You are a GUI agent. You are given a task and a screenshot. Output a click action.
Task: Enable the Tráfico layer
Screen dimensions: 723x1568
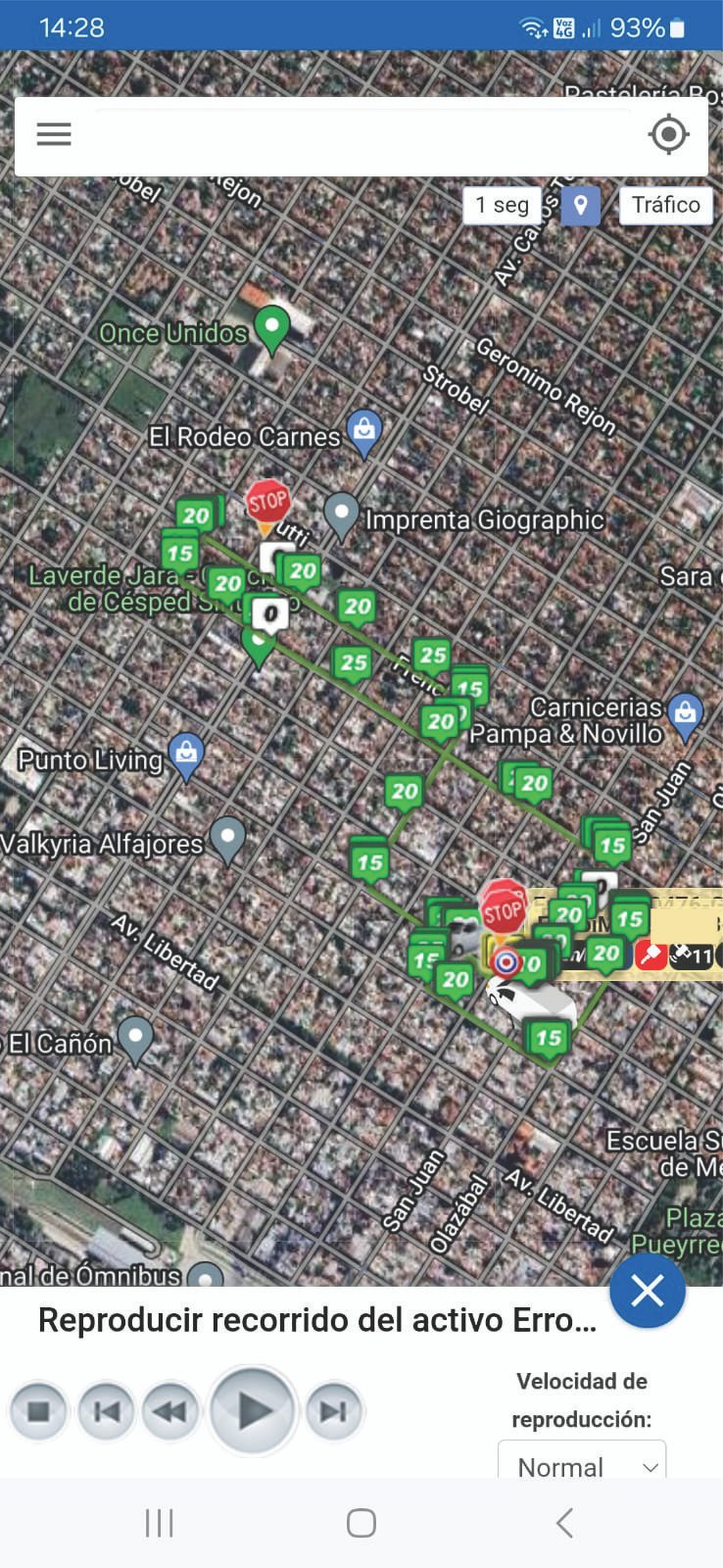click(x=665, y=206)
